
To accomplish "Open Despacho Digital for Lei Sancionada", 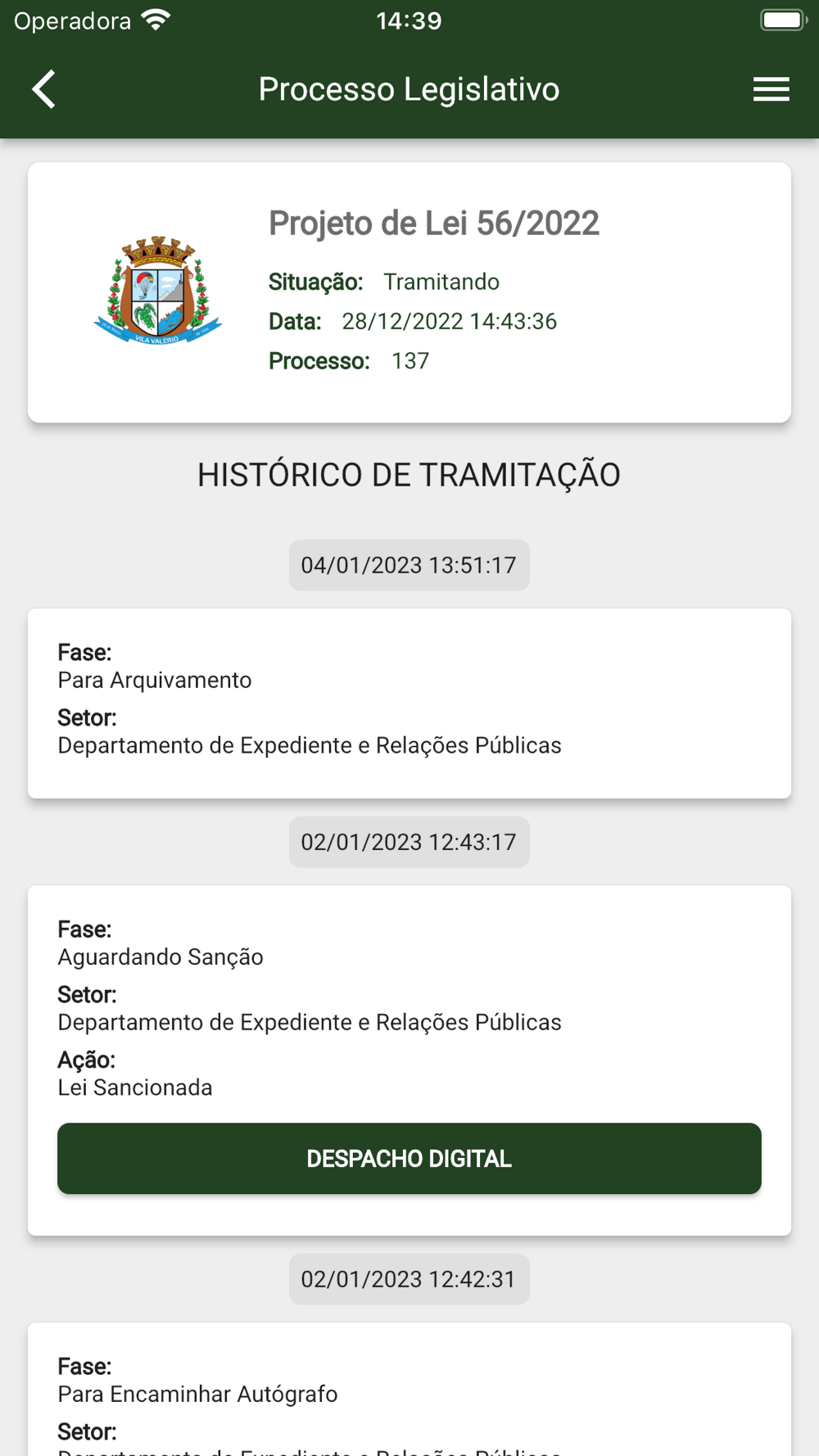I will (x=409, y=1158).
